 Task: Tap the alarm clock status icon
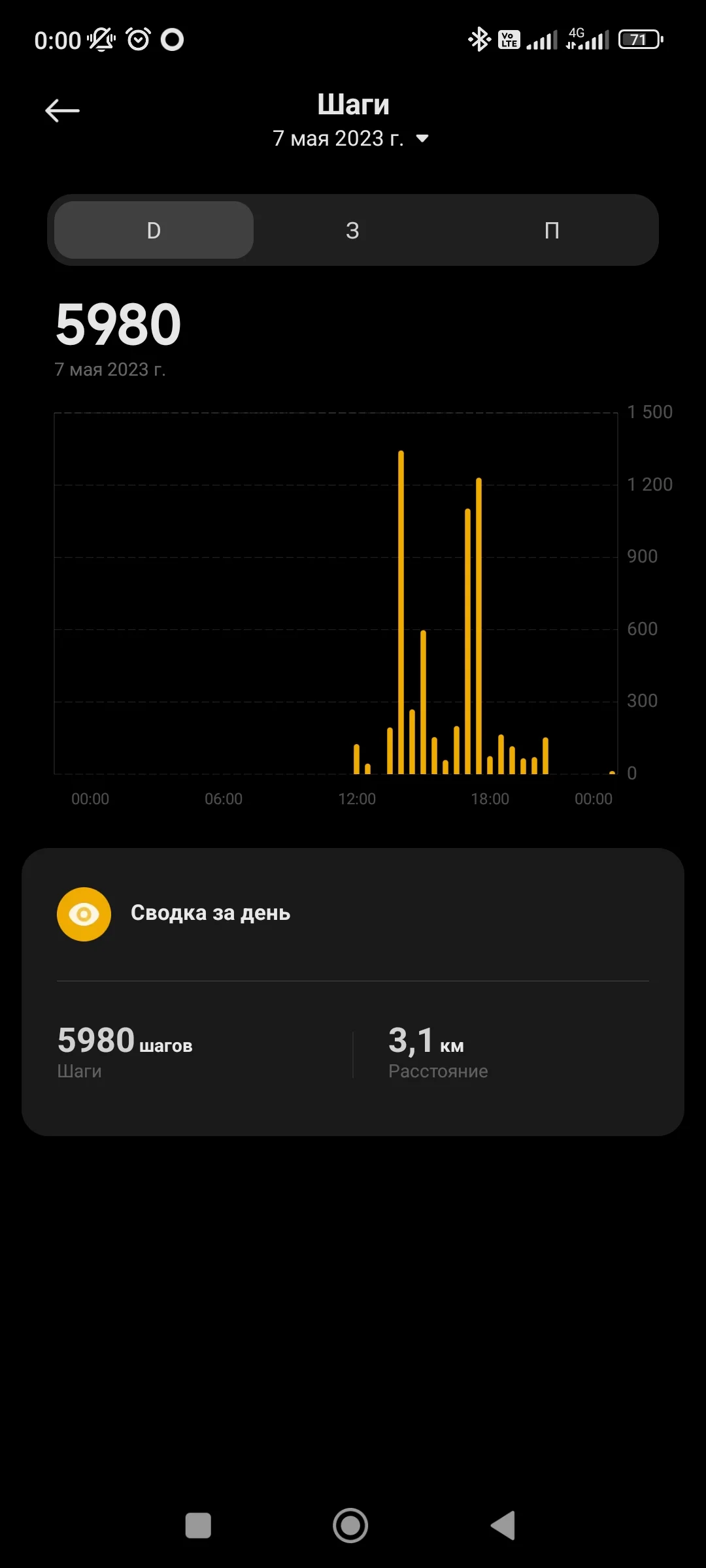[137, 39]
